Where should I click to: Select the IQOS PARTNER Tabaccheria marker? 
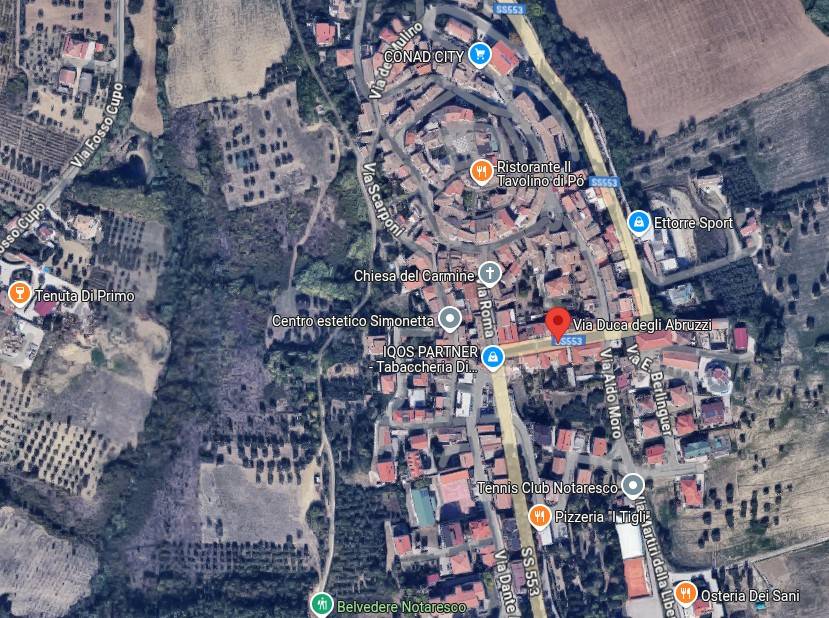(x=493, y=357)
